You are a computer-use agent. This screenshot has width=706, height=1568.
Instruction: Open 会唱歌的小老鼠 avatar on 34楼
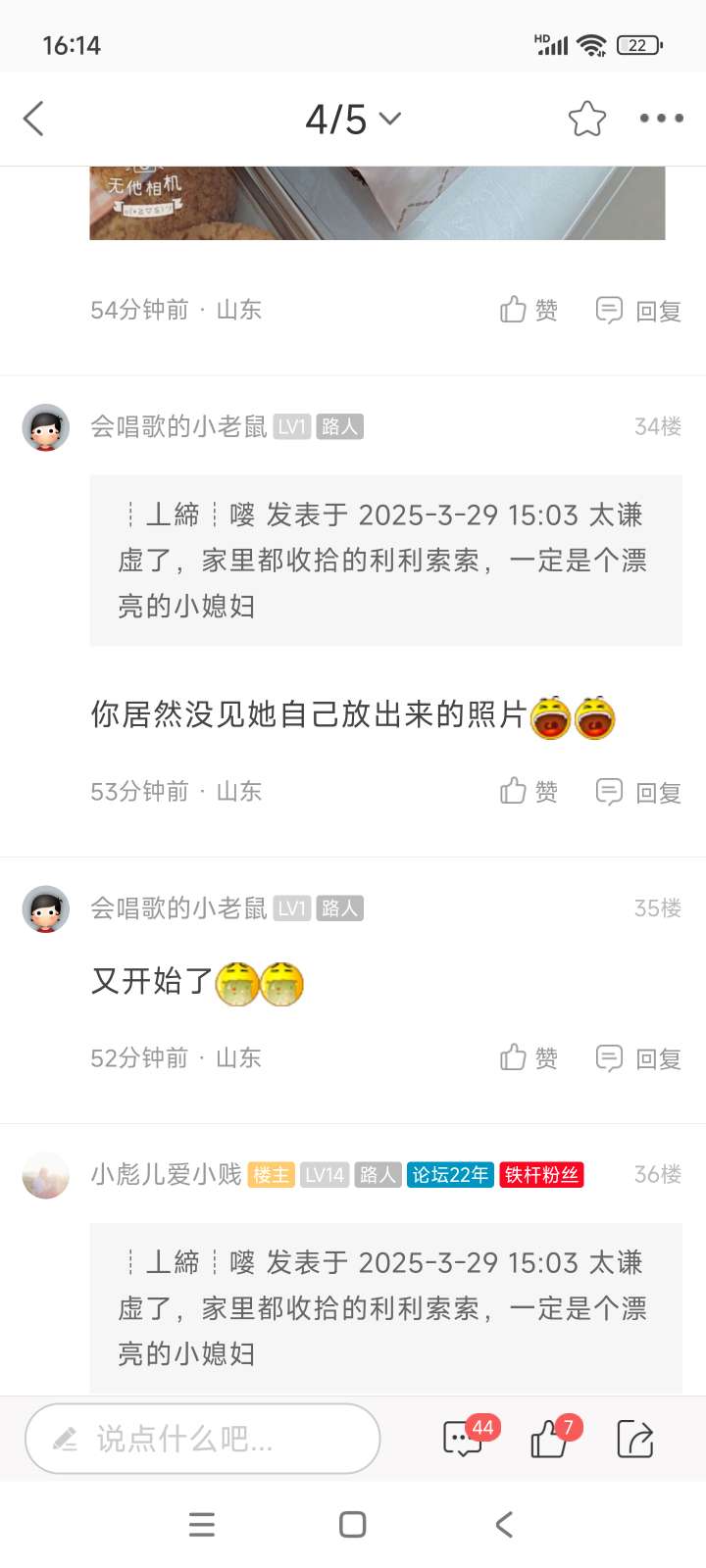[x=46, y=427]
